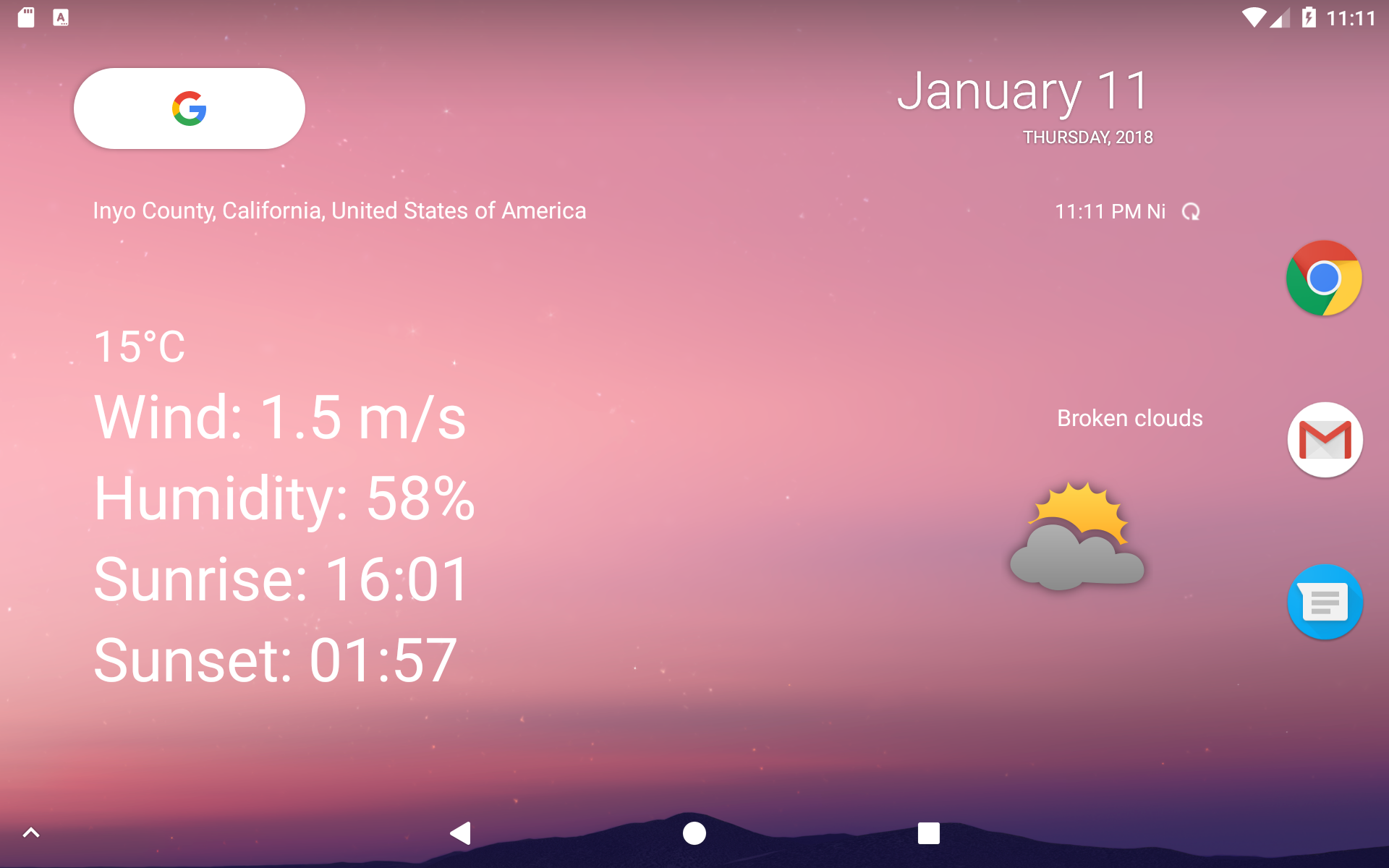The height and width of the screenshot is (868, 1389).
Task: Open the Gmail app
Action: pyautogui.click(x=1325, y=440)
